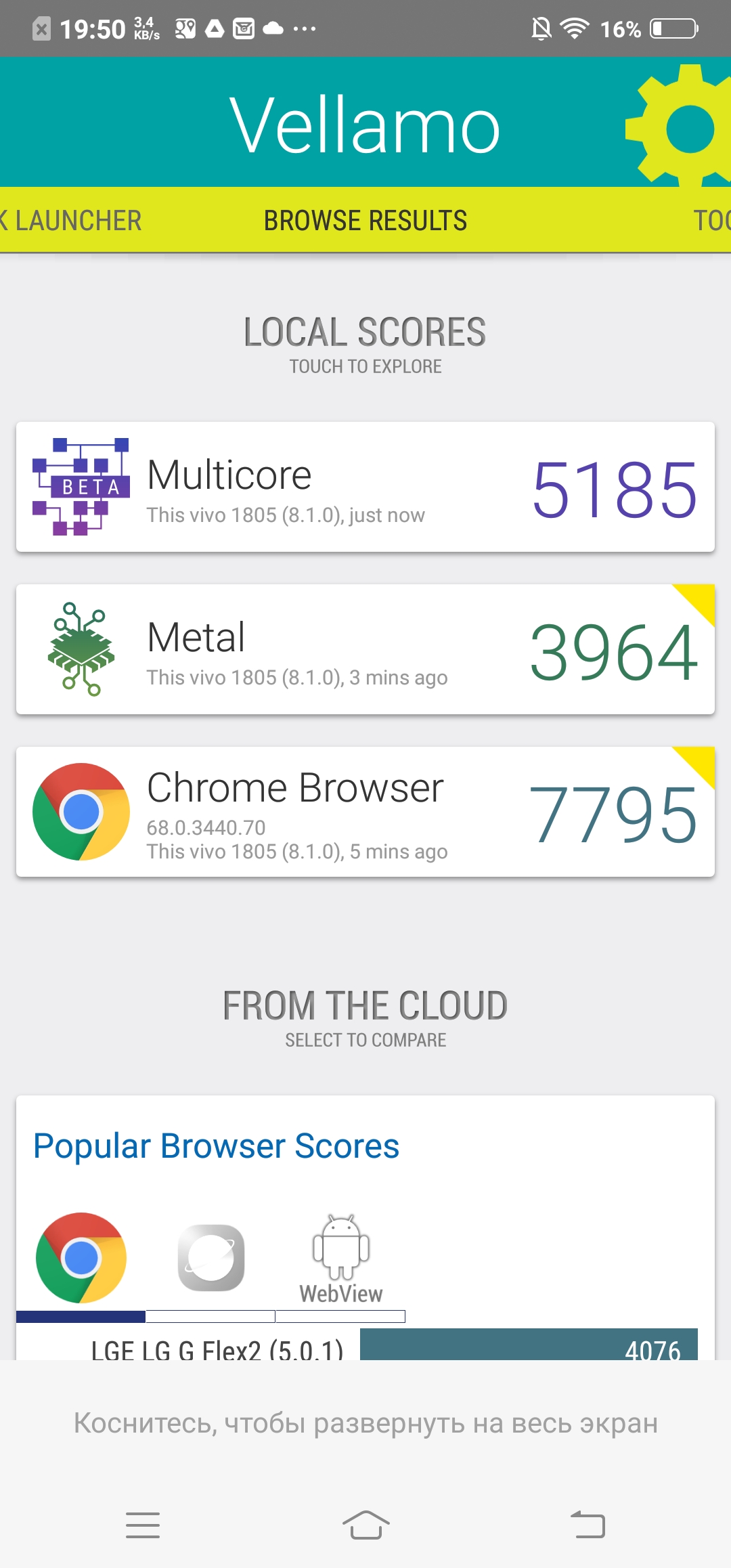Select the middle browser icon in Popular Browser Scores
The image size is (731, 1568).
[x=211, y=1258]
